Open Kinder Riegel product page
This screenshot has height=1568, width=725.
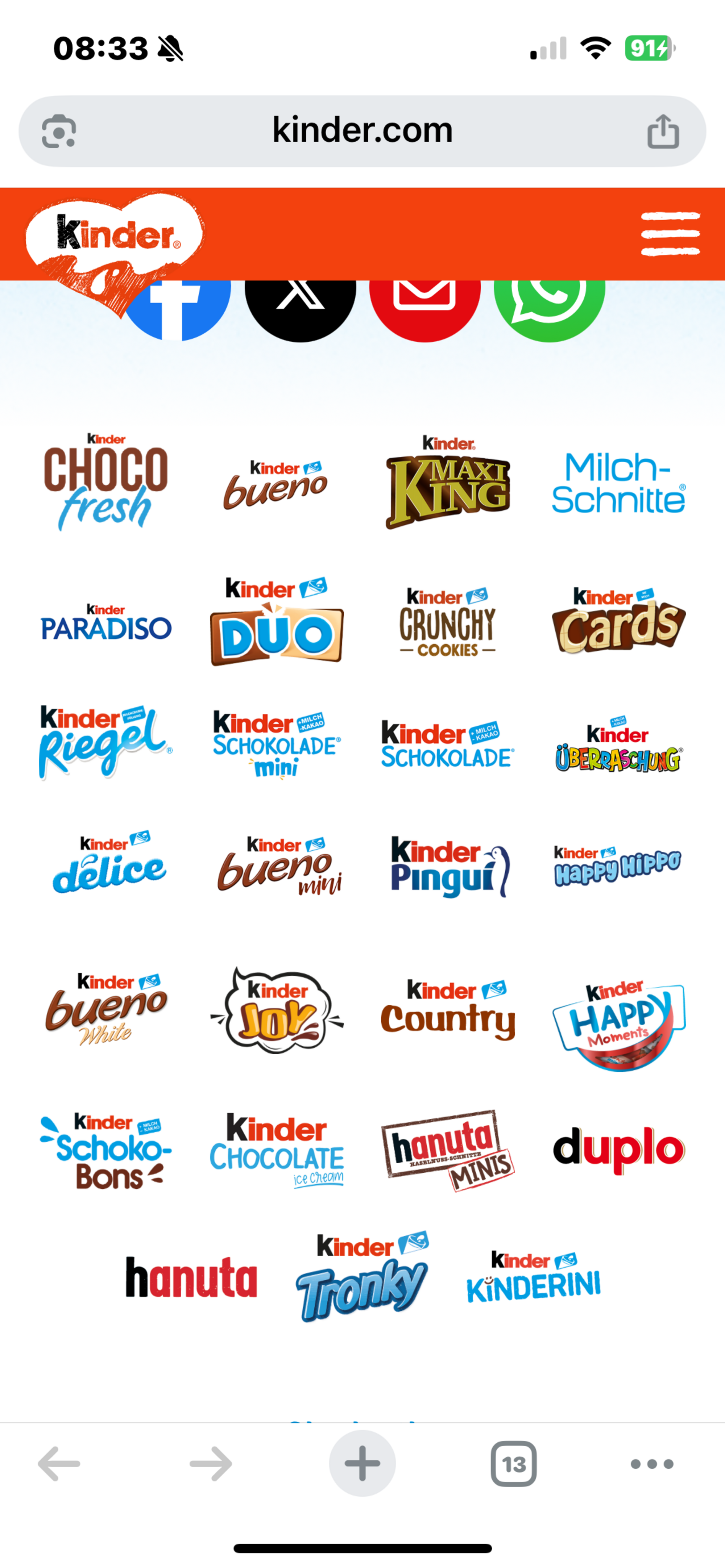coord(105,743)
